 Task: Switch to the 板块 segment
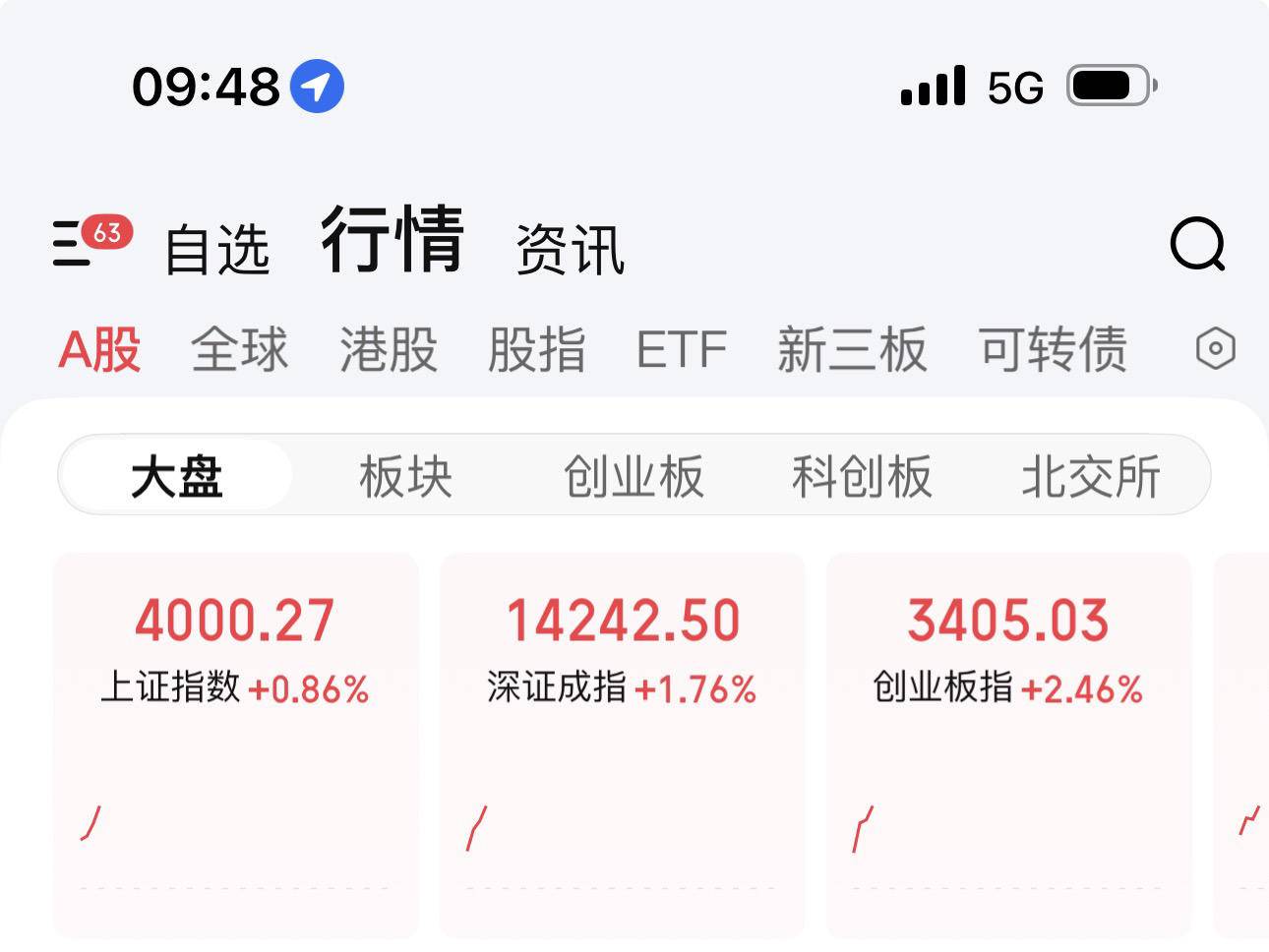[x=405, y=477]
